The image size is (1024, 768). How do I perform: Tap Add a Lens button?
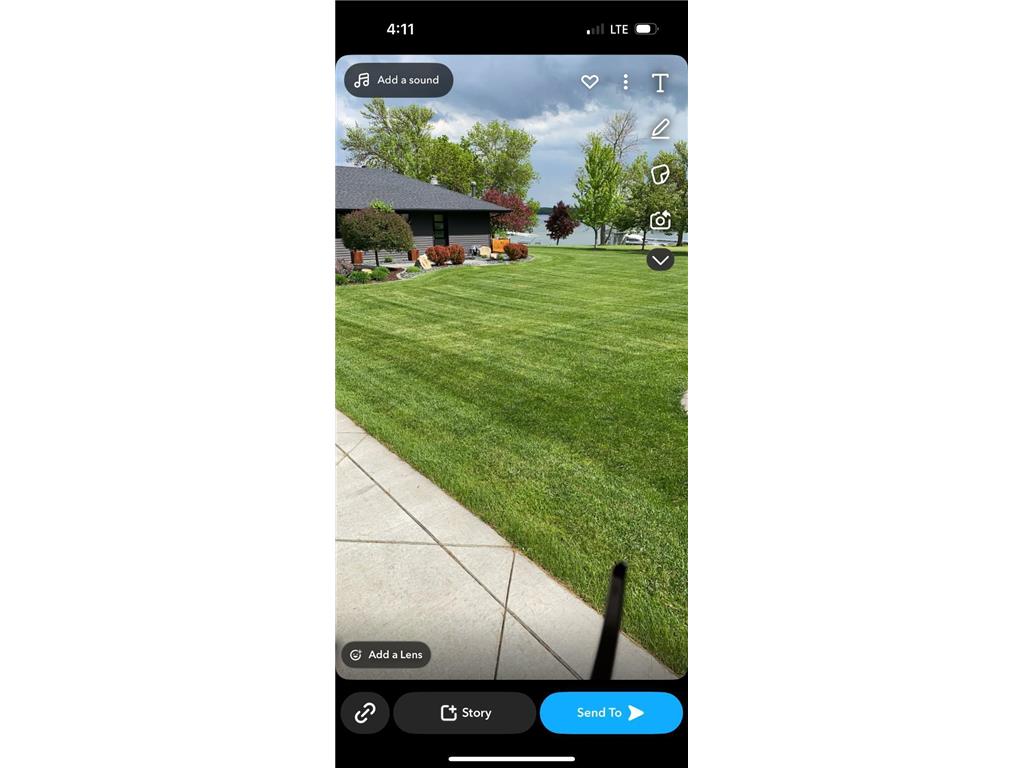(x=386, y=655)
